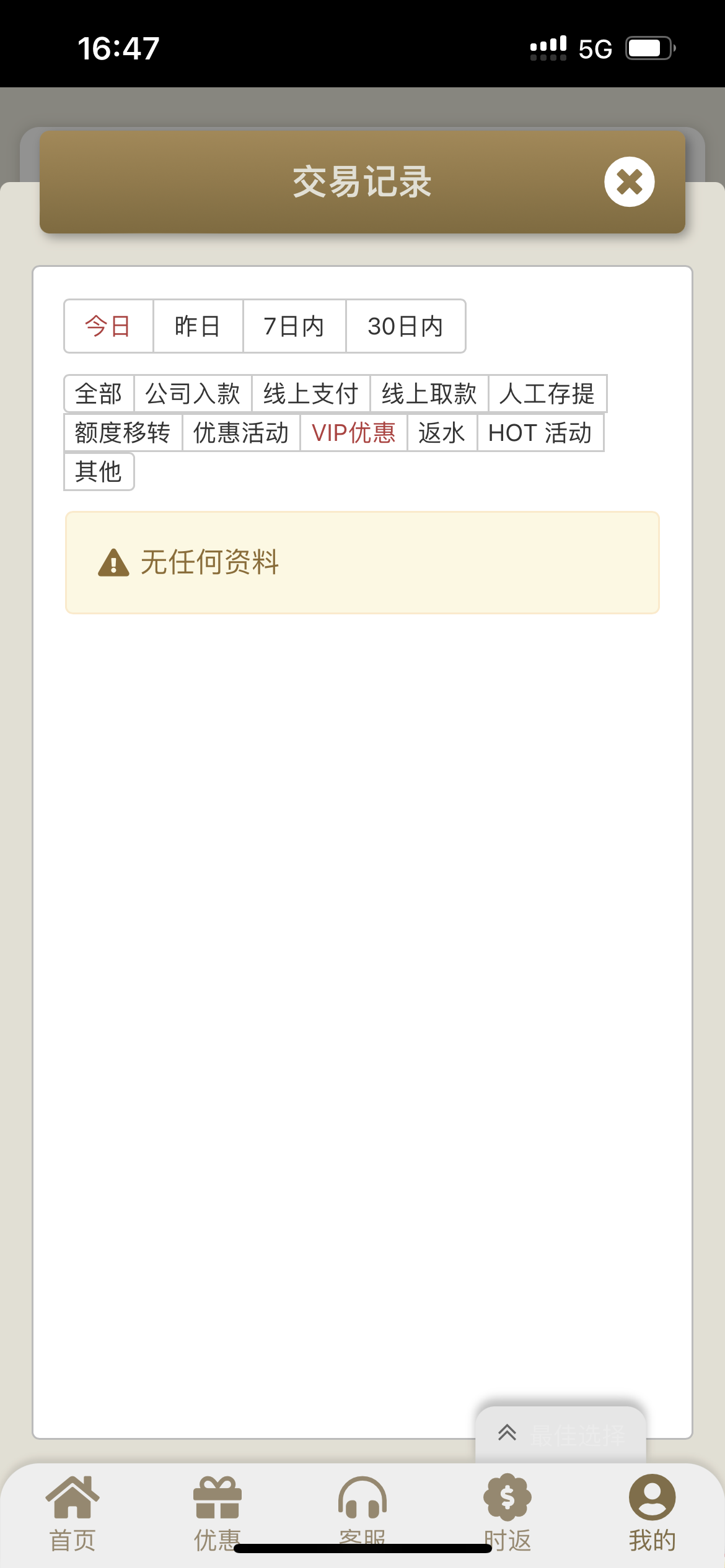Filter records by 其他
The image size is (725, 1568).
(99, 472)
